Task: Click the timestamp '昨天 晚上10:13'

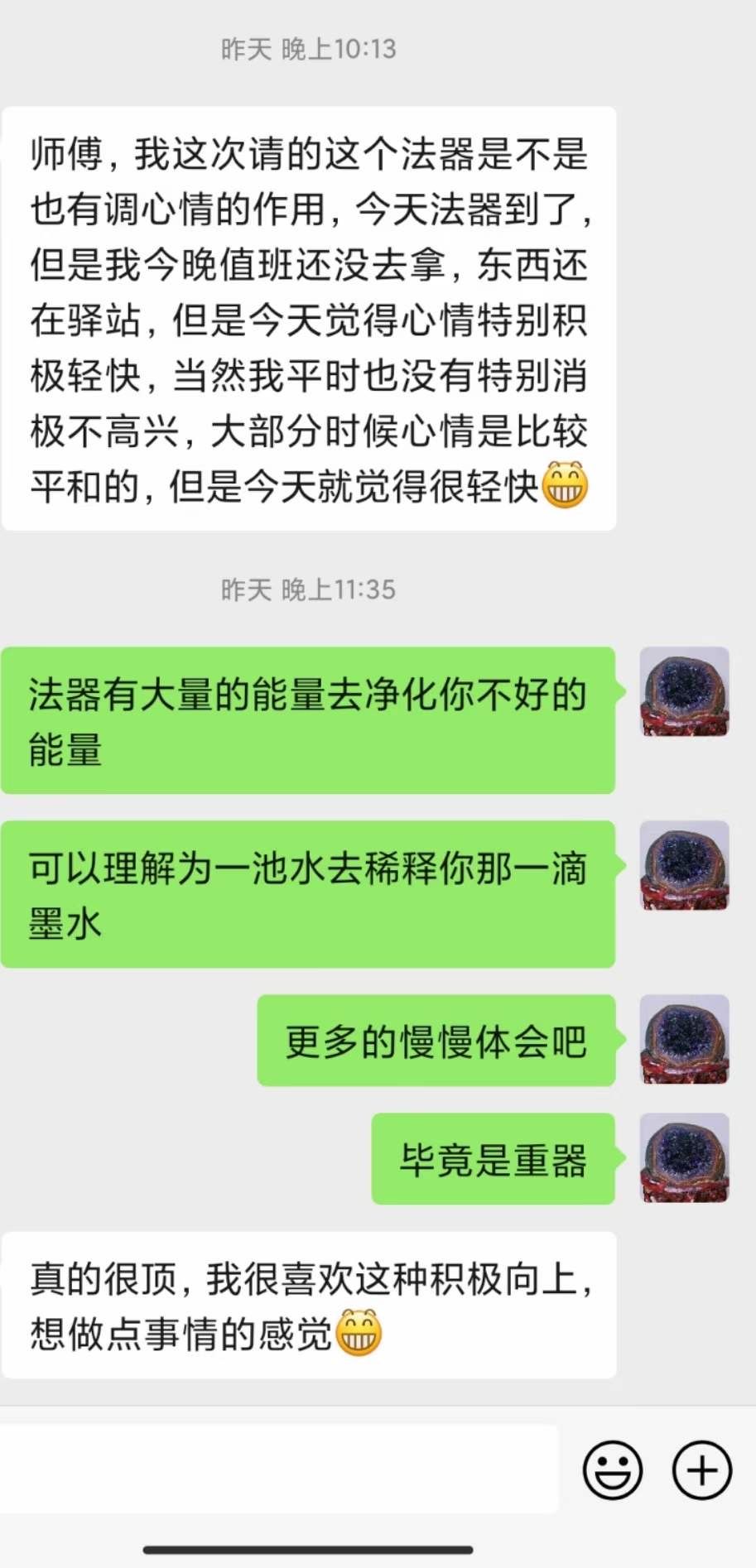Action: pos(306,50)
